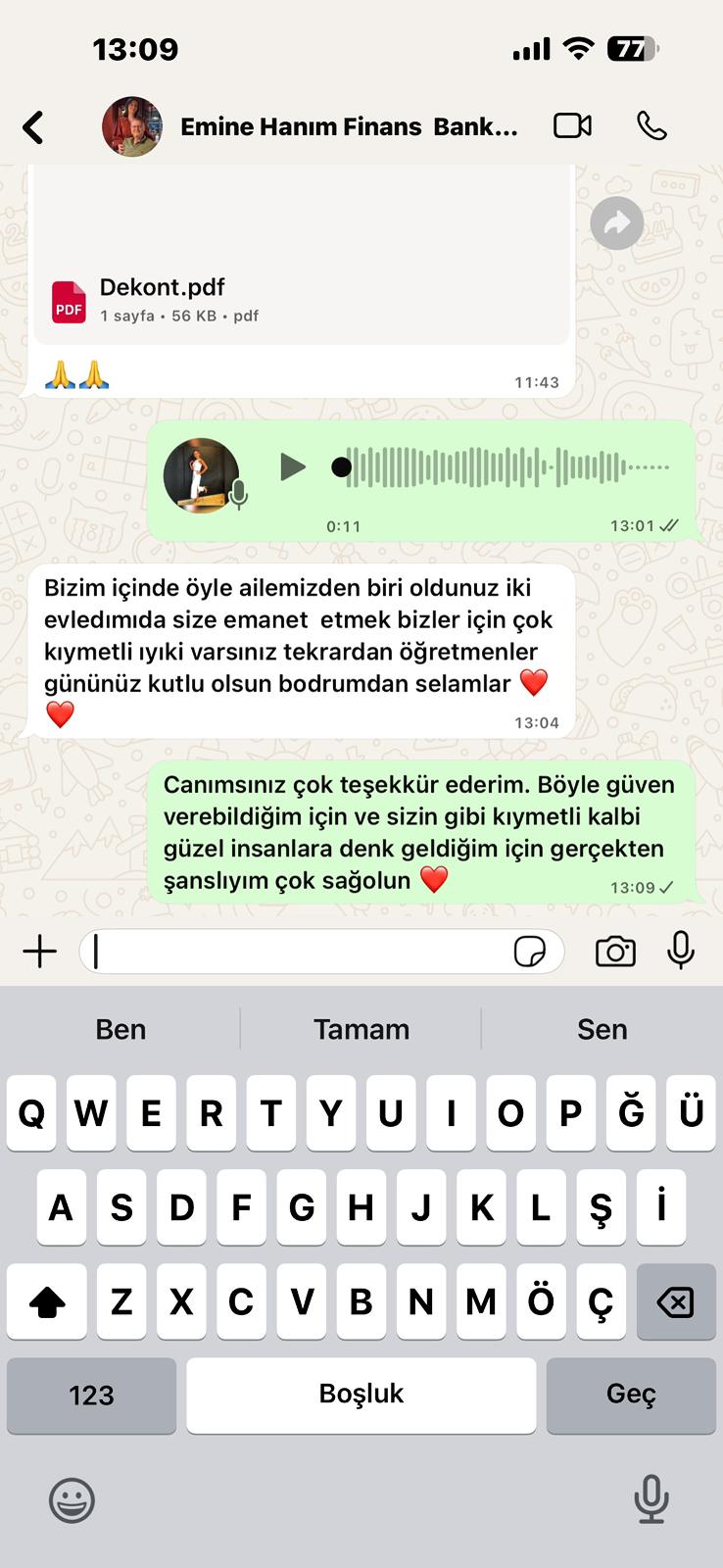Screen dimensions: 723x1568
Task: Start keyboard dictation microphone
Action: click(x=651, y=1499)
